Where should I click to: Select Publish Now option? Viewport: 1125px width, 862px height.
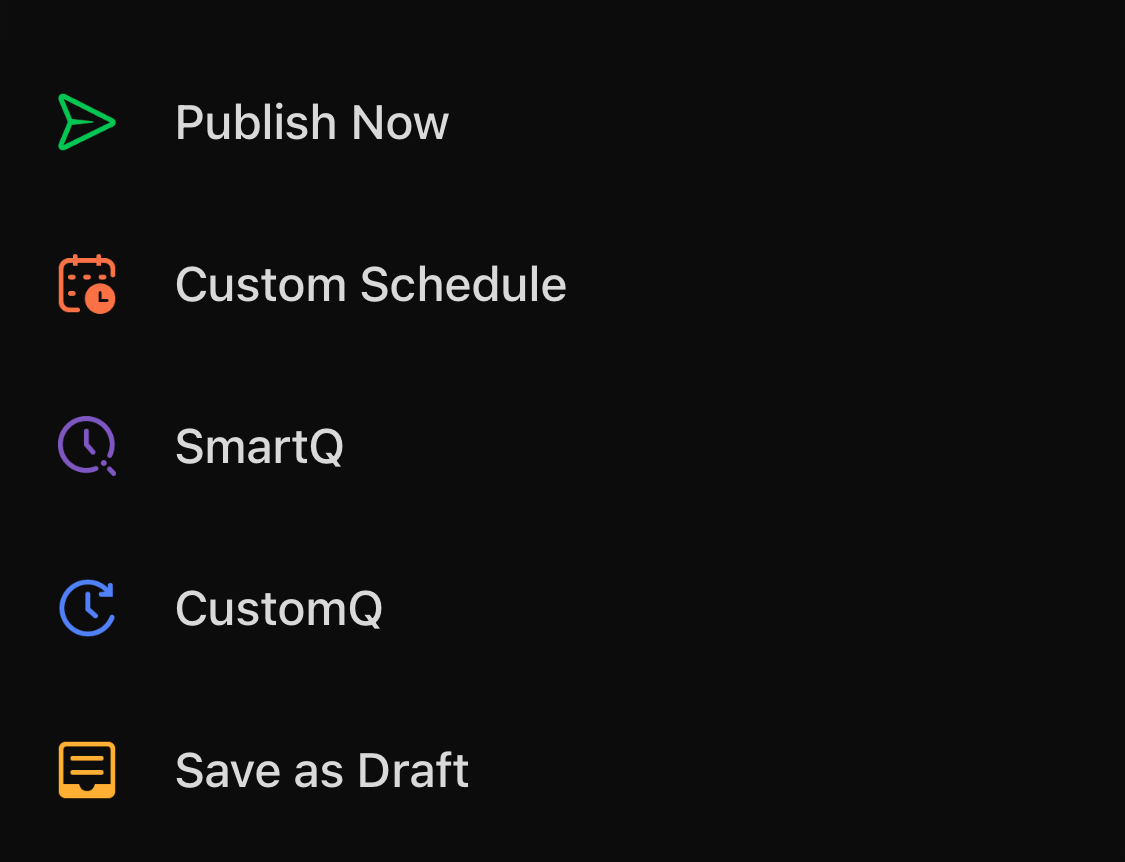point(311,123)
